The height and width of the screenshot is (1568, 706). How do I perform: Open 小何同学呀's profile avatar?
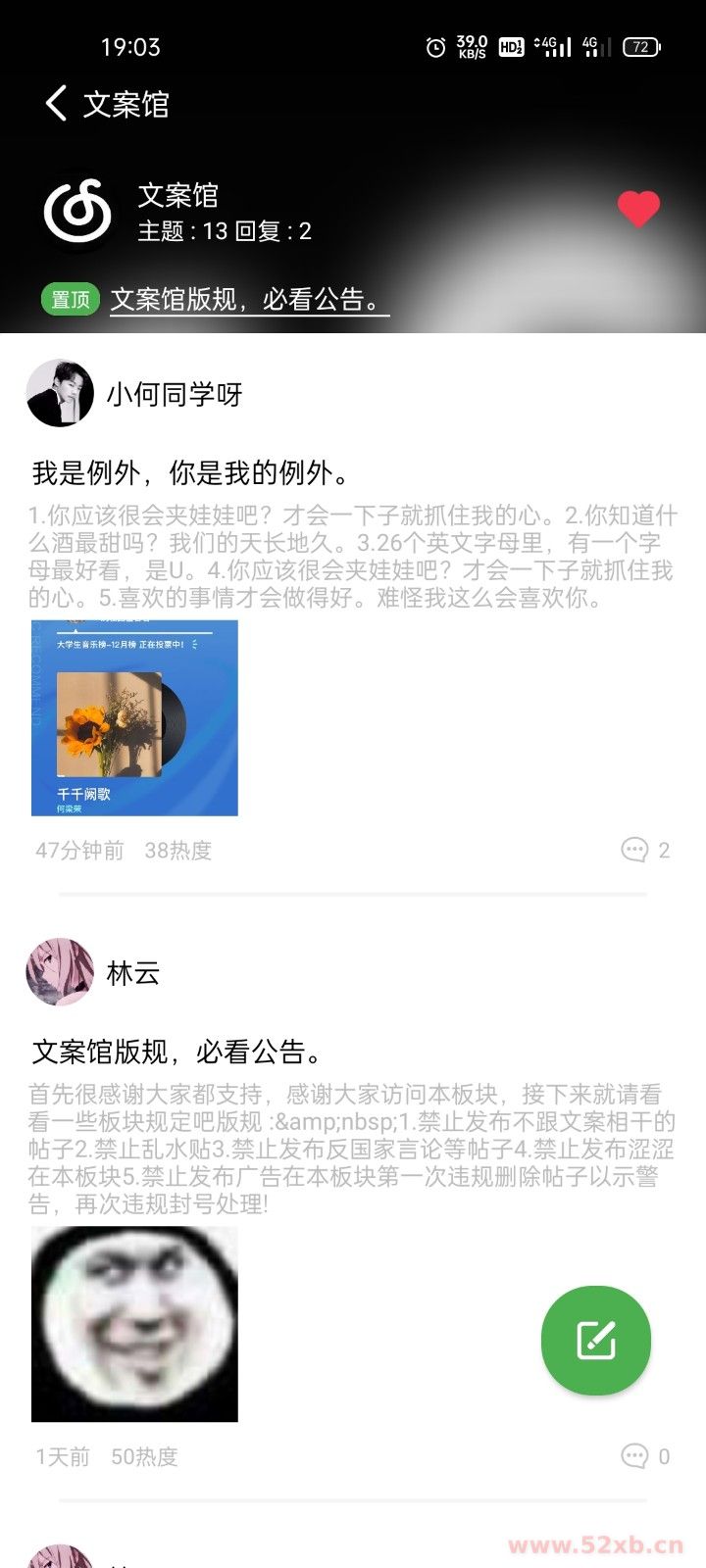pos(59,394)
